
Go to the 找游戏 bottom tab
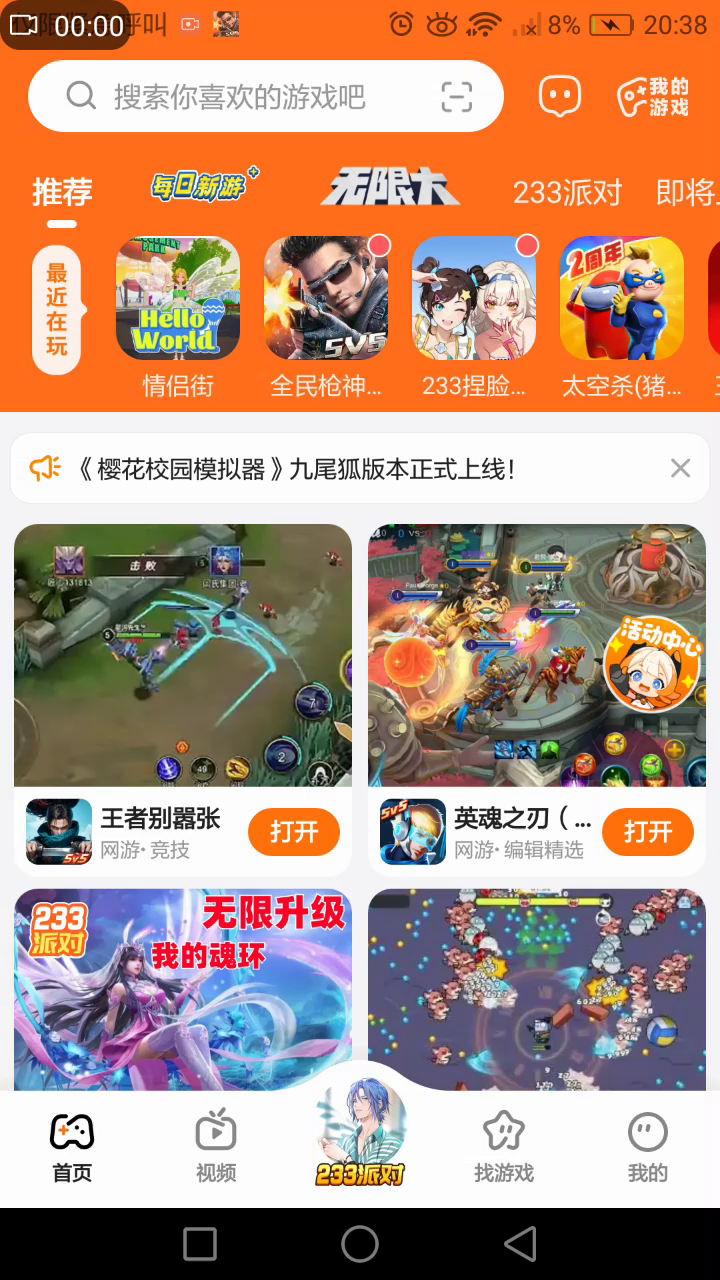504,1147
